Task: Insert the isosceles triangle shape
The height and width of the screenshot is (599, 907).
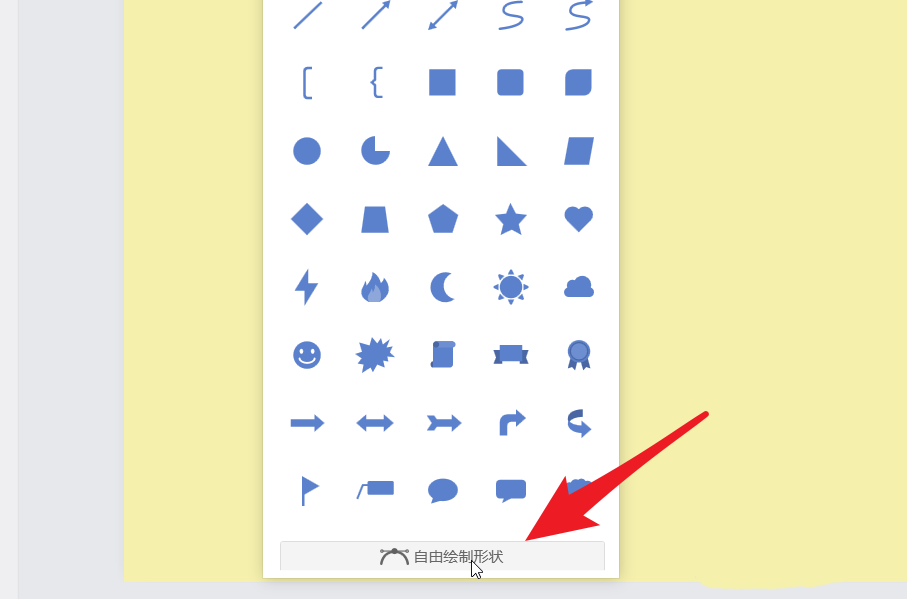Action: [x=443, y=152]
